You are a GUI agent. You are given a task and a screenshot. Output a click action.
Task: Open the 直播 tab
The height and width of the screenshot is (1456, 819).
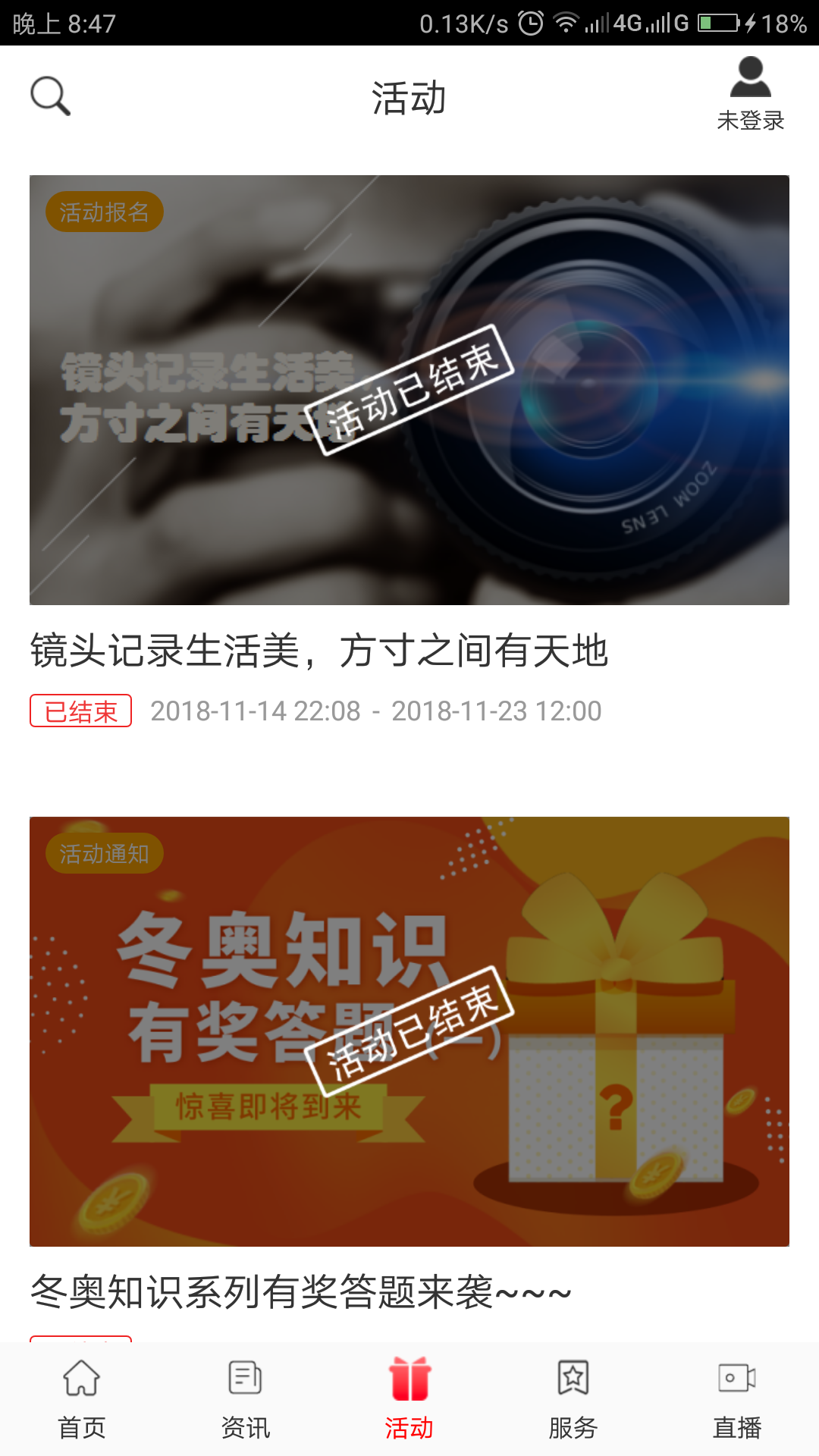(x=737, y=1398)
